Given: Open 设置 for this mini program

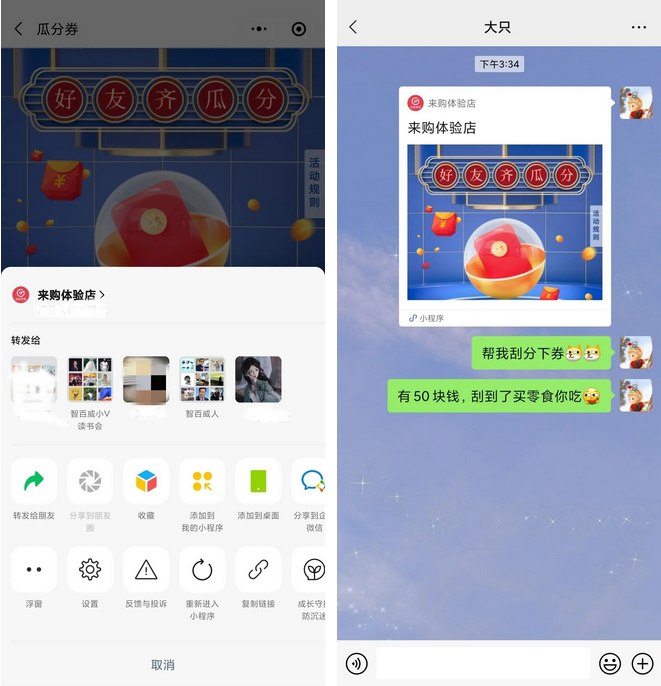Looking at the screenshot, I should point(90,570).
